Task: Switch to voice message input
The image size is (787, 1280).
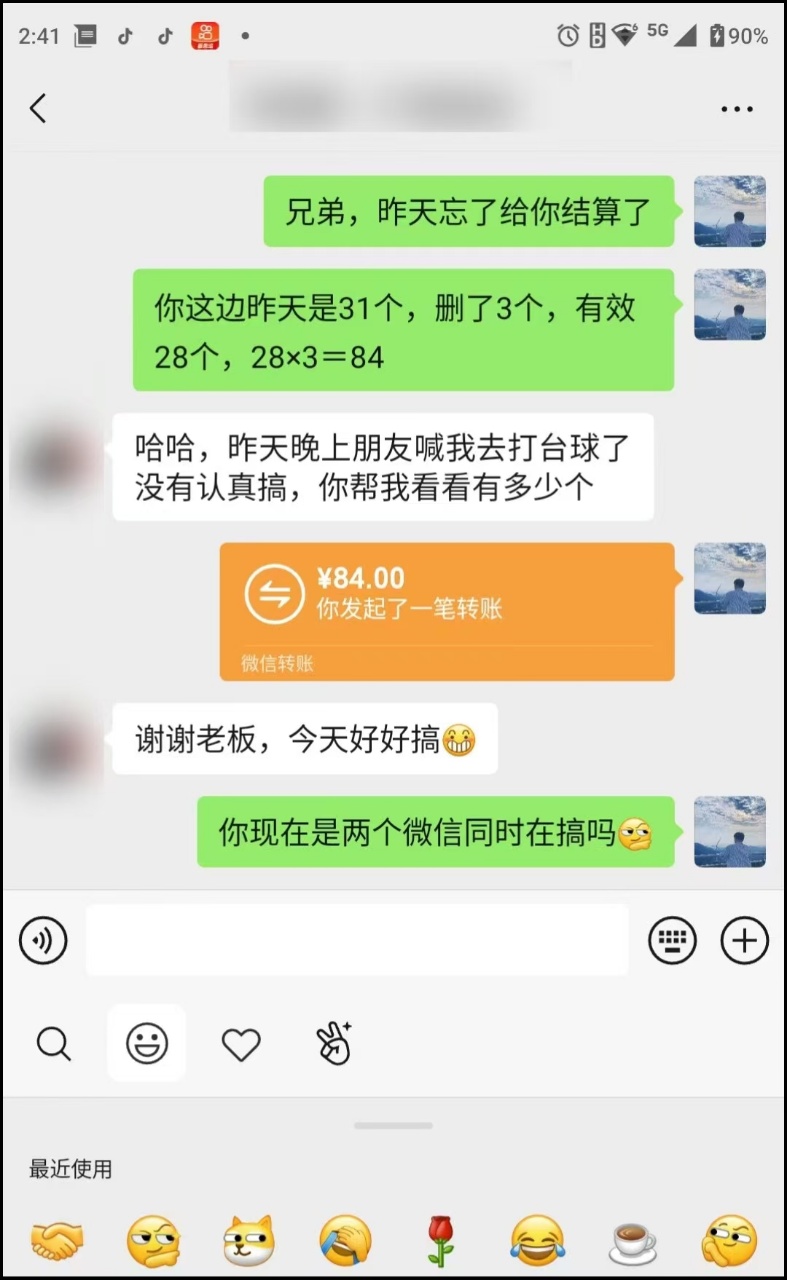Action: [x=43, y=941]
